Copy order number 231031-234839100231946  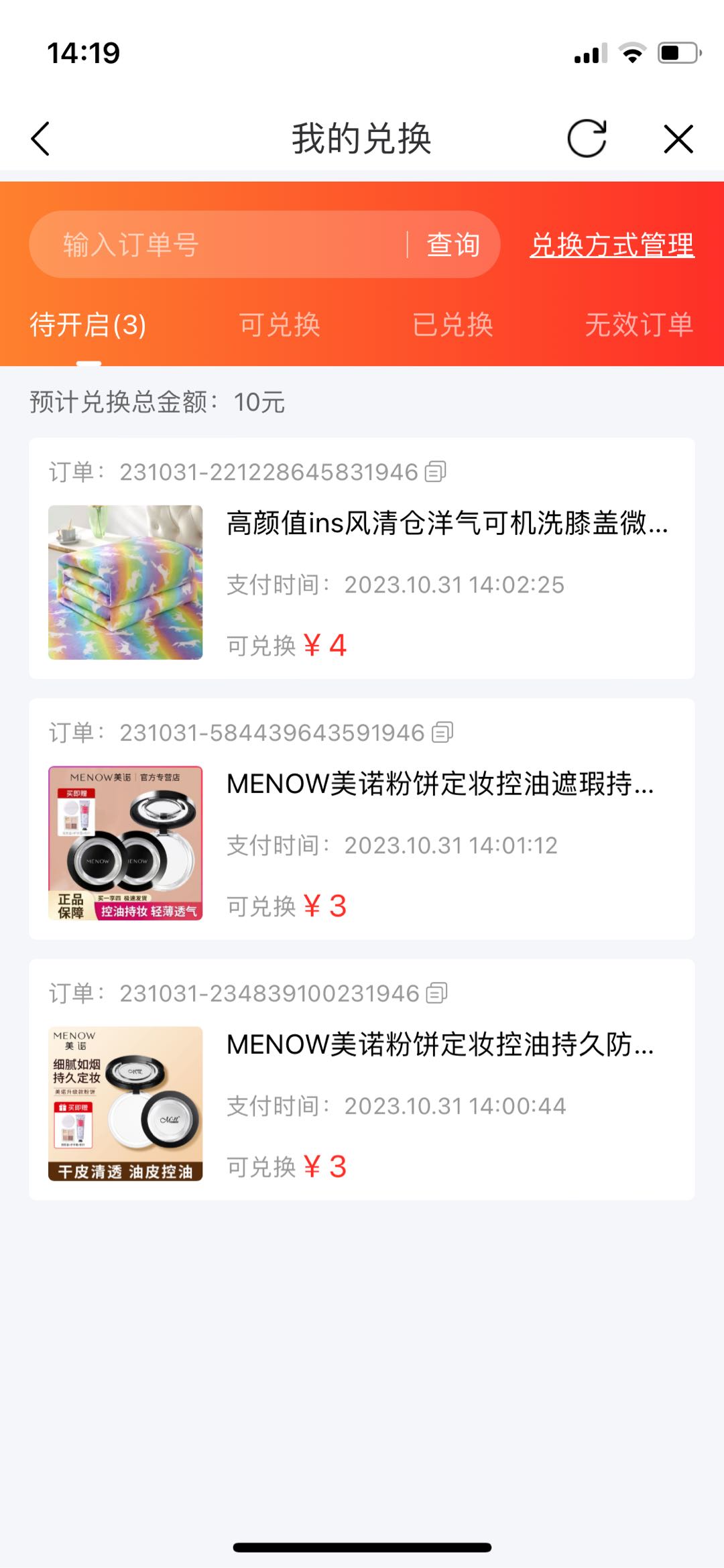coord(437,993)
